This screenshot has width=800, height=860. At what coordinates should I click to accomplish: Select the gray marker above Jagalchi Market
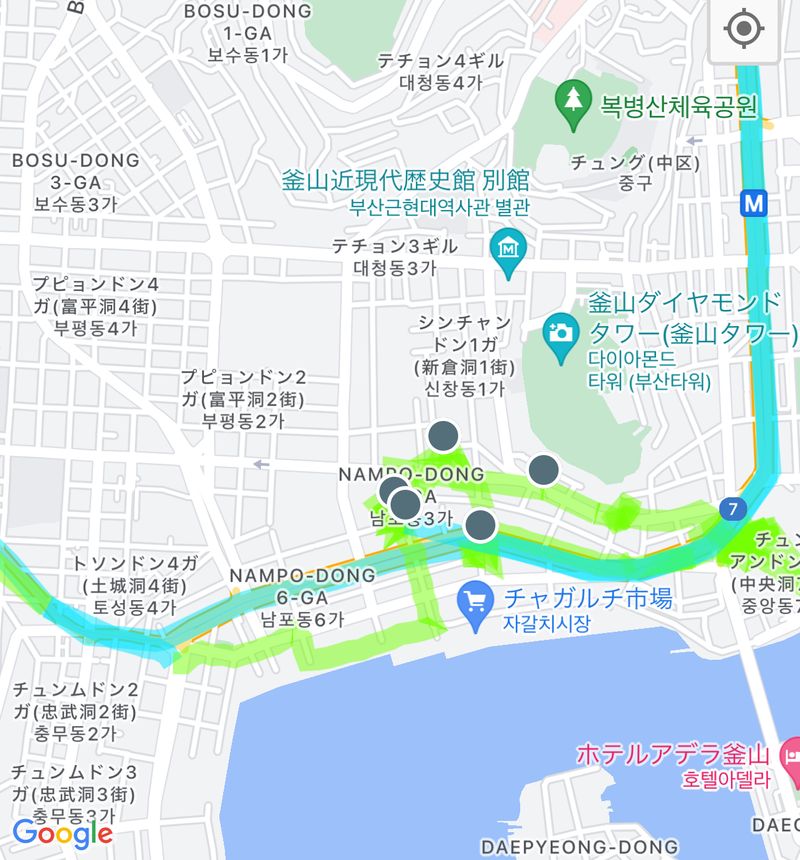coord(481,525)
